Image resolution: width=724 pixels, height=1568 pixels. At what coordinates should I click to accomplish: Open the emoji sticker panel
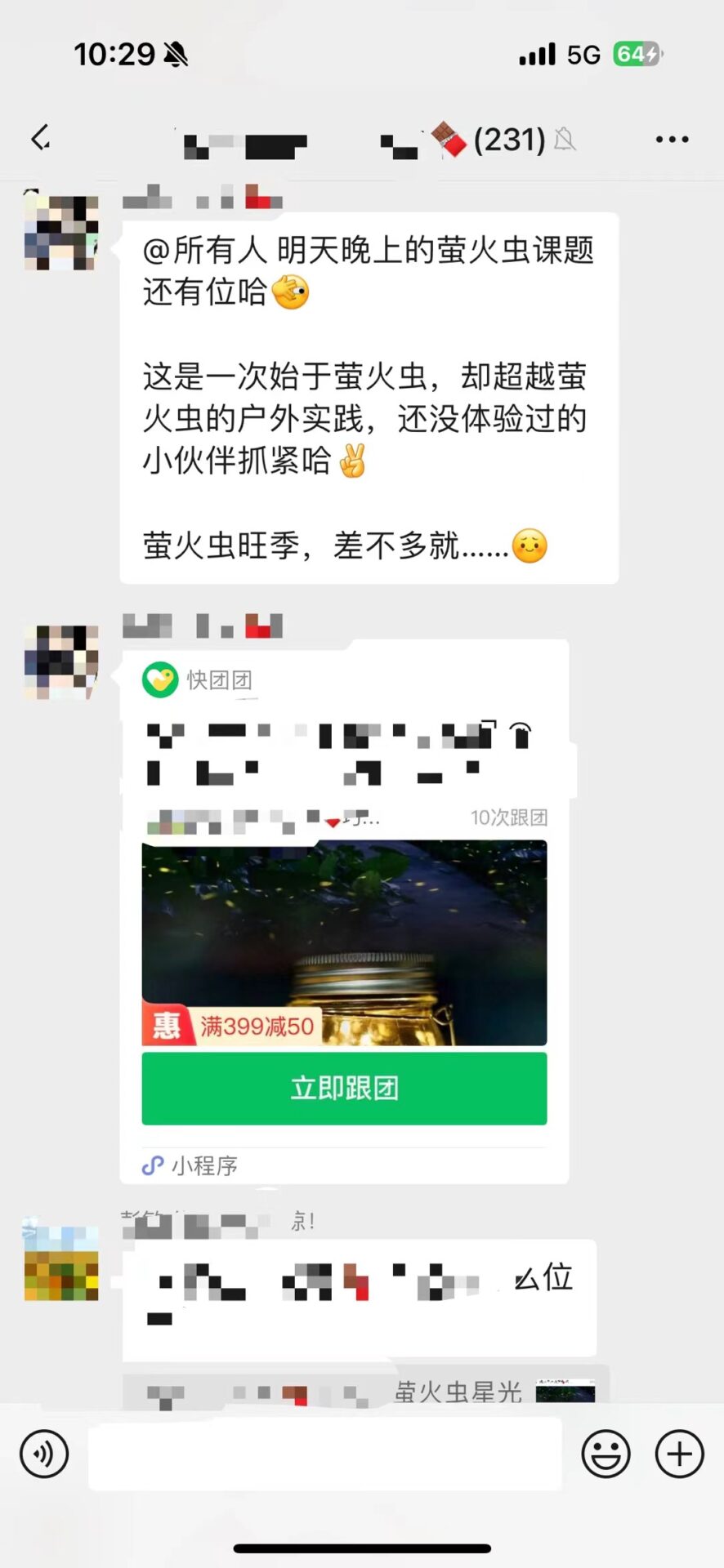point(606,1454)
